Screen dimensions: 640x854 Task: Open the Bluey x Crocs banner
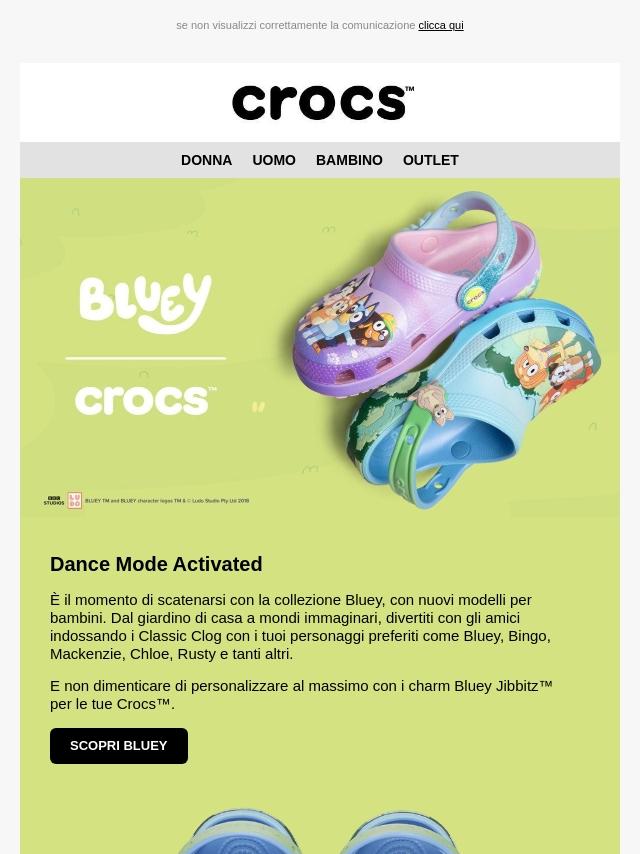pos(320,347)
